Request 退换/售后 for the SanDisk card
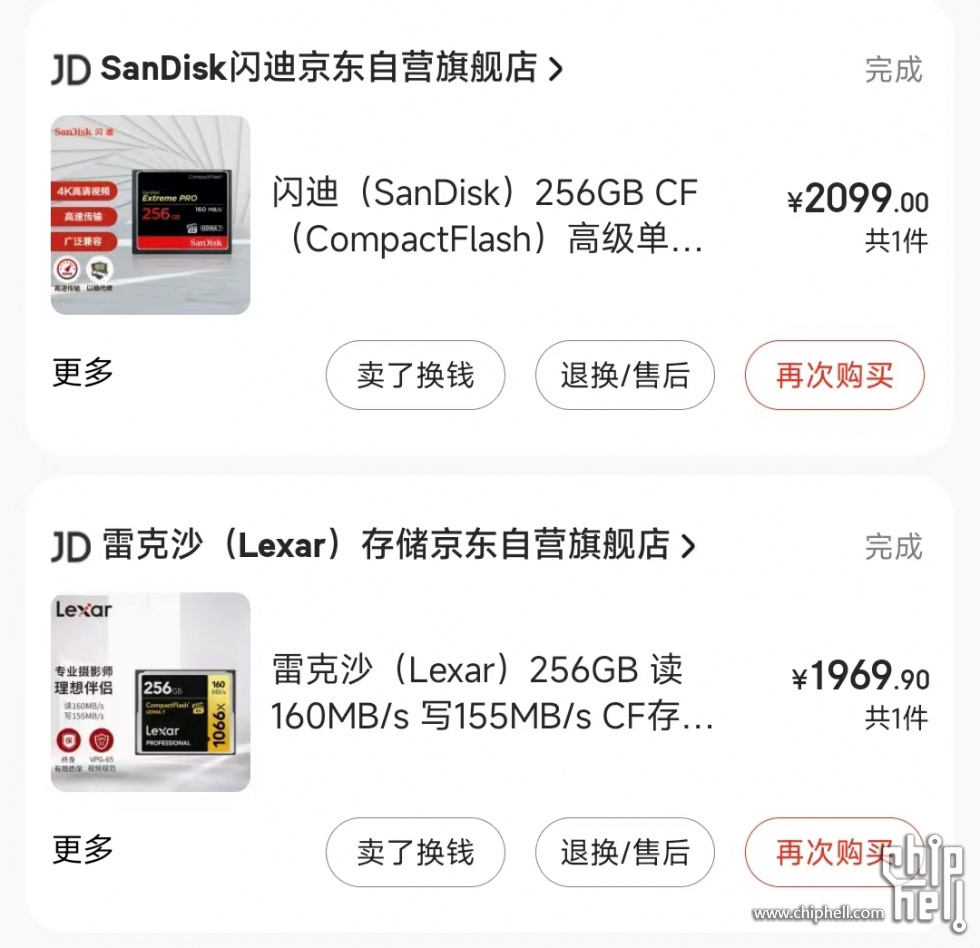980x948 pixels. tap(625, 376)
